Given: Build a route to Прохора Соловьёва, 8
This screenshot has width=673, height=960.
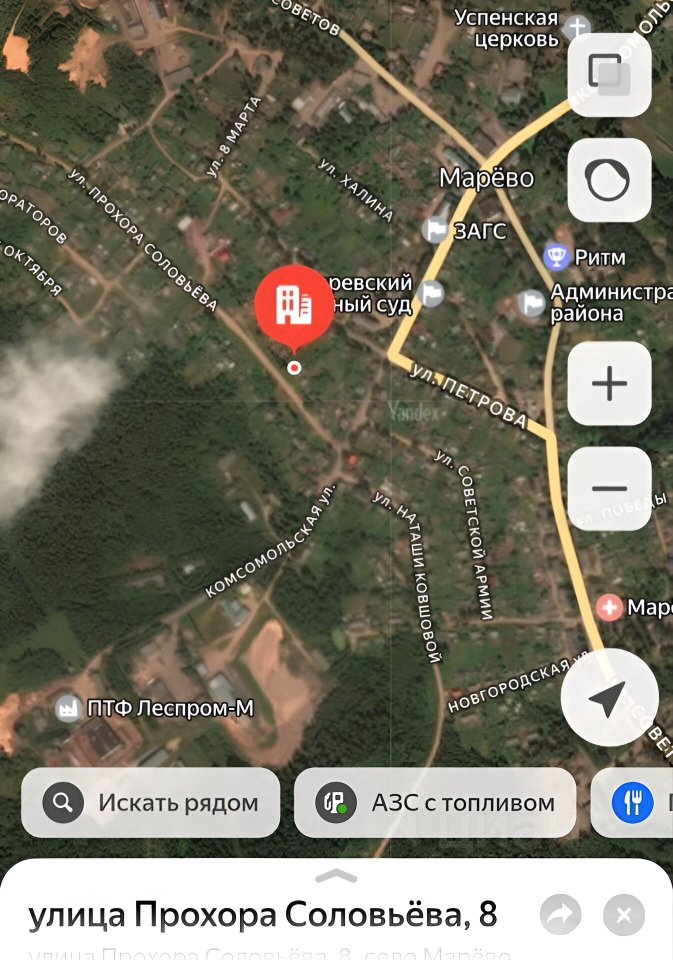Looking at the screenshot, I should tap(560, 915).
